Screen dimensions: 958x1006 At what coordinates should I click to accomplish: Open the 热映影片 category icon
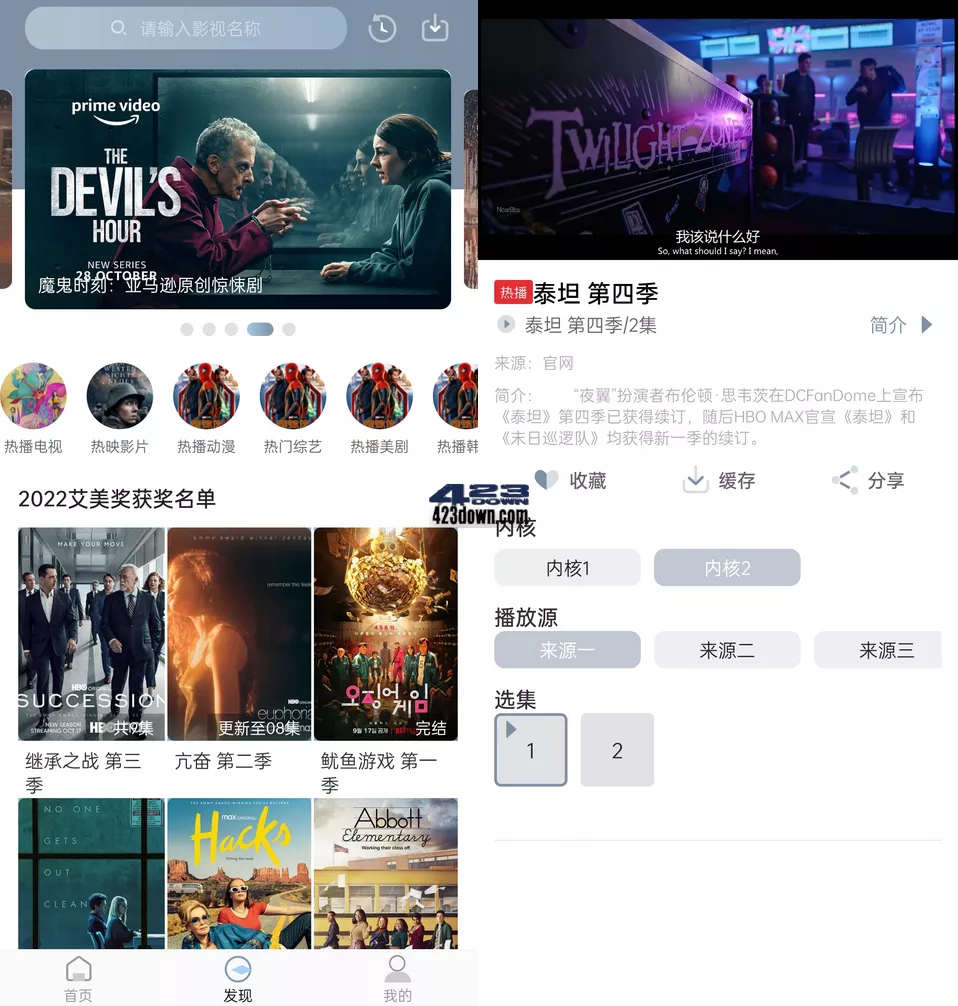point(120,395)
